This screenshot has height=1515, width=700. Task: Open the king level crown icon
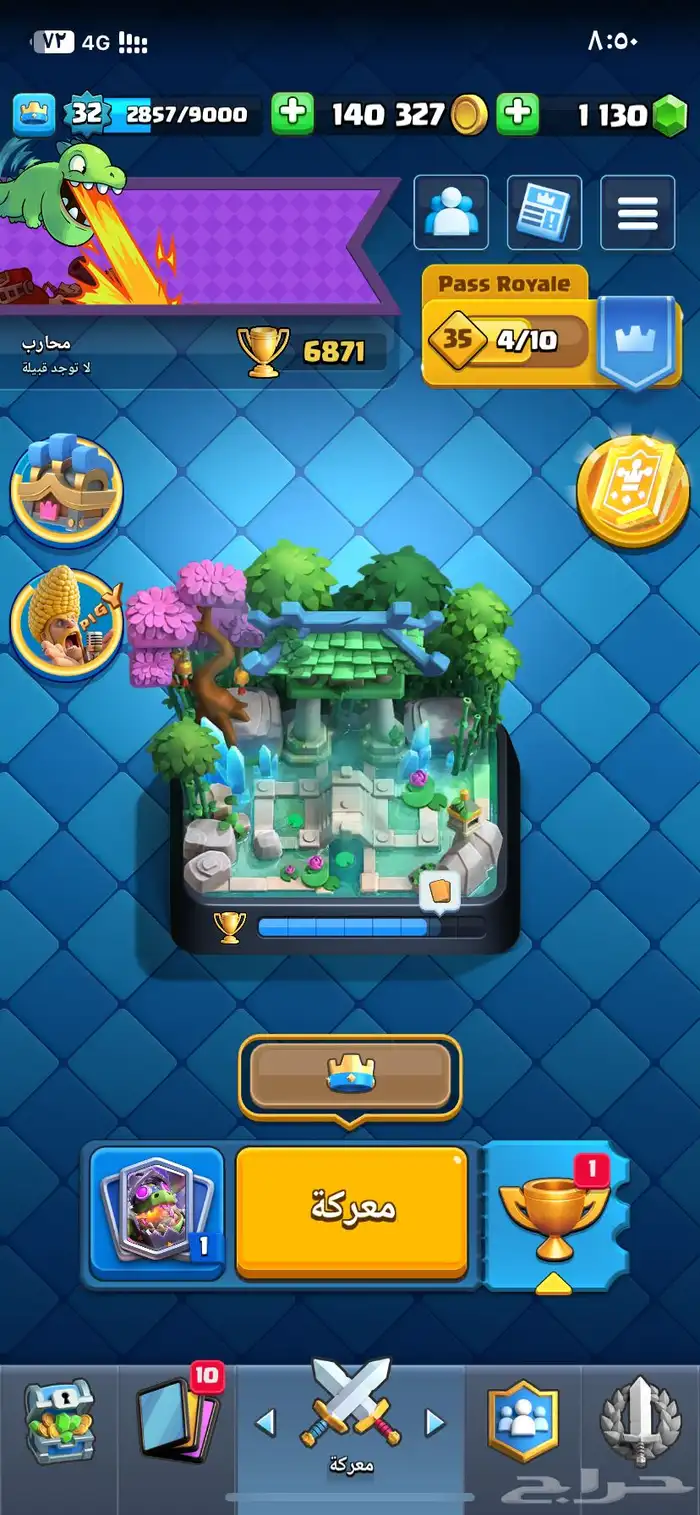click(x=34, y=115)
